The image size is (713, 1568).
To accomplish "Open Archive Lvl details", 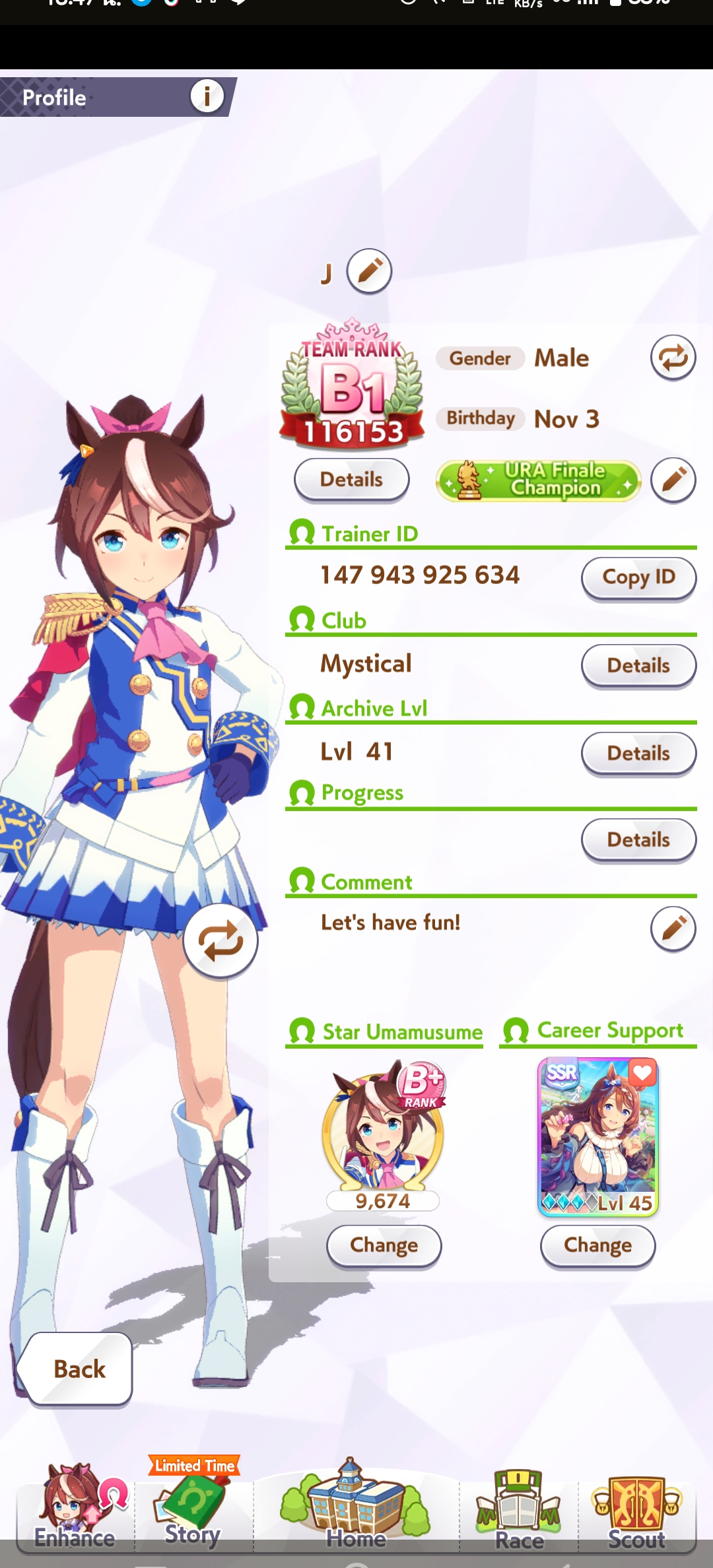I will tap(638, 753).
